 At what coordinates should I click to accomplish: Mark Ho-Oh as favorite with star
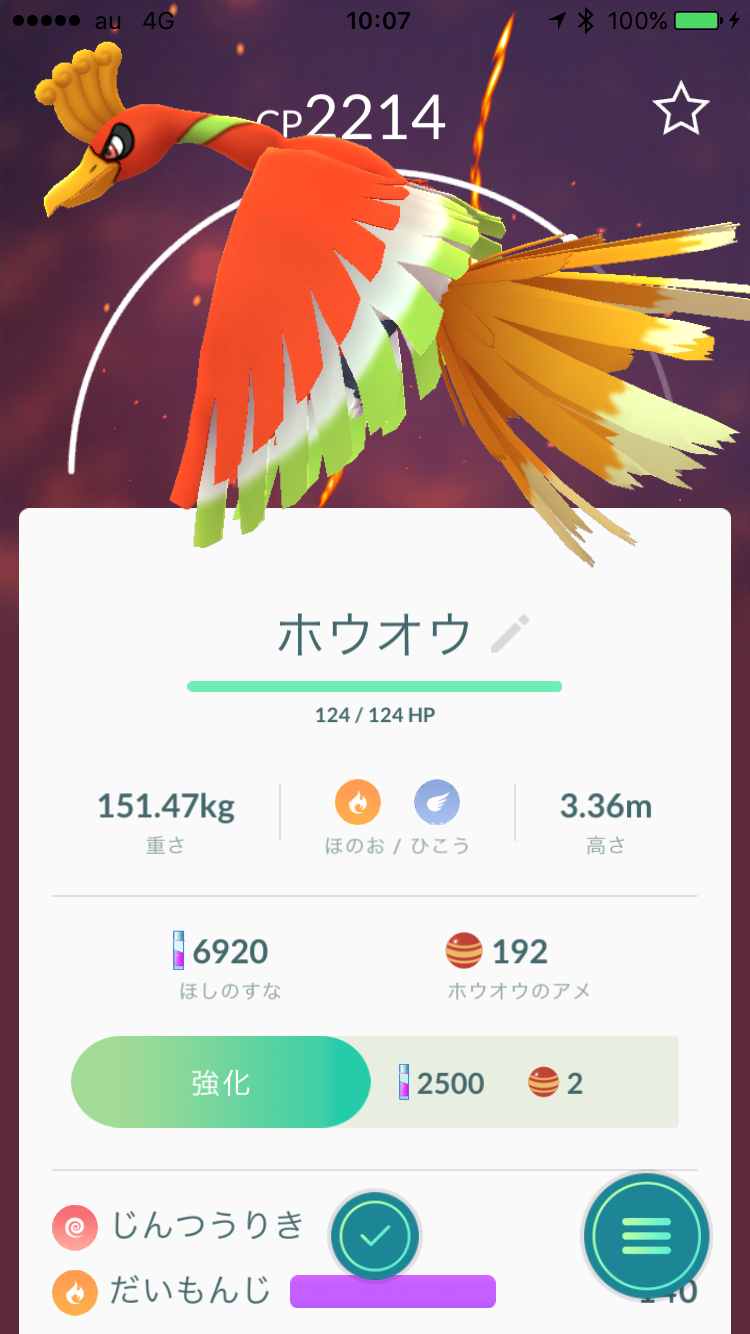pos(681,110)
